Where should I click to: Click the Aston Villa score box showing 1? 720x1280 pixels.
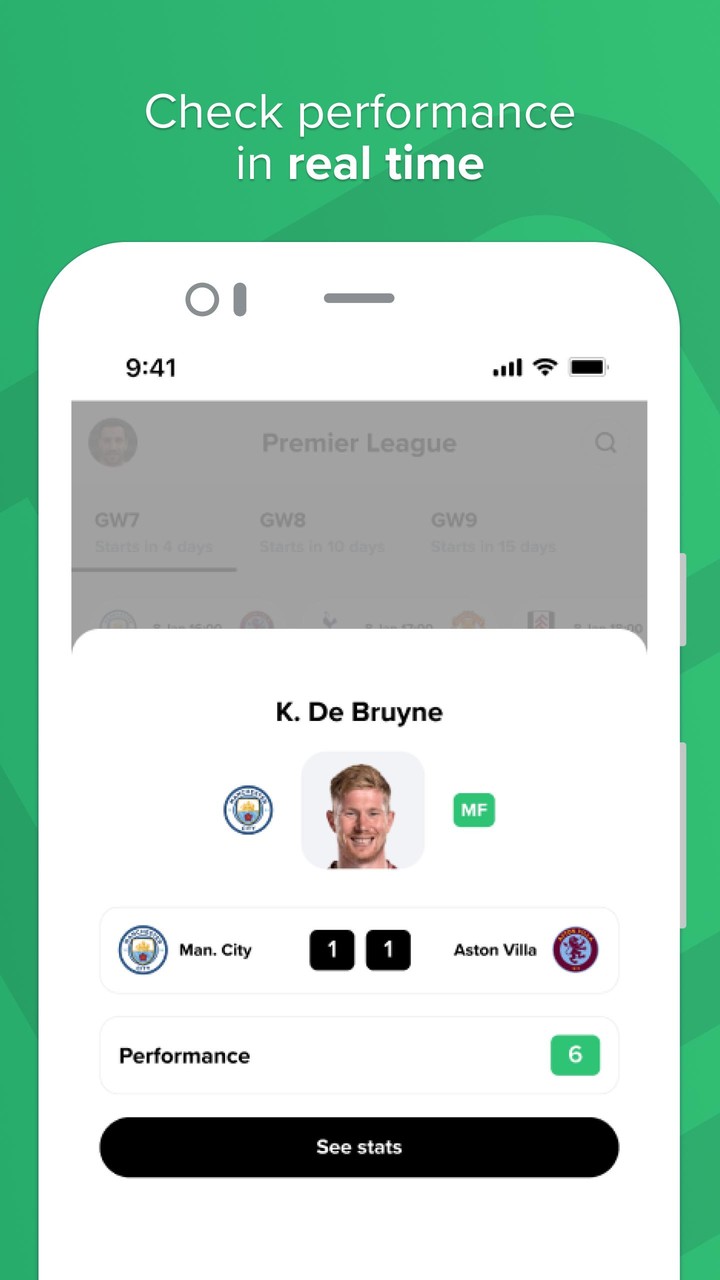click(x=388, y=950)
